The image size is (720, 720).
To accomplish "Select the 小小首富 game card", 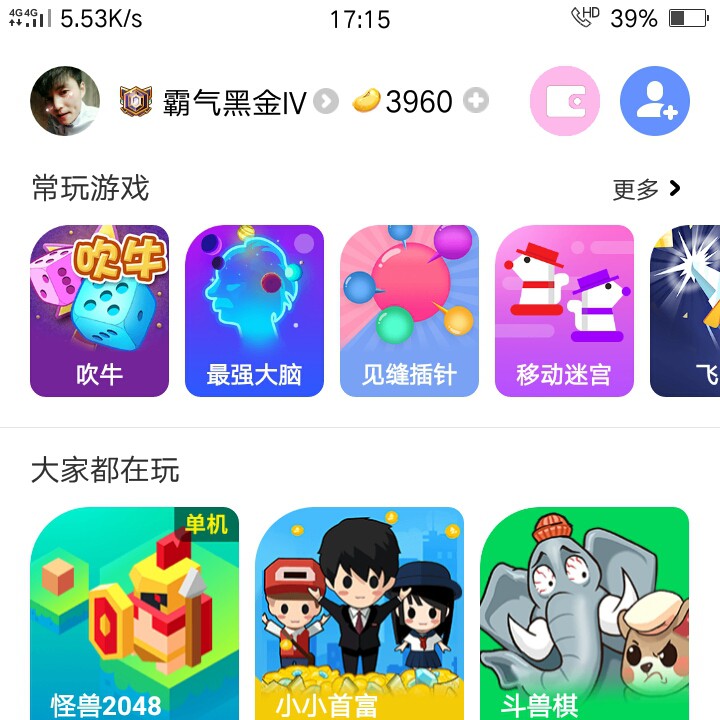I will point(359,613).
